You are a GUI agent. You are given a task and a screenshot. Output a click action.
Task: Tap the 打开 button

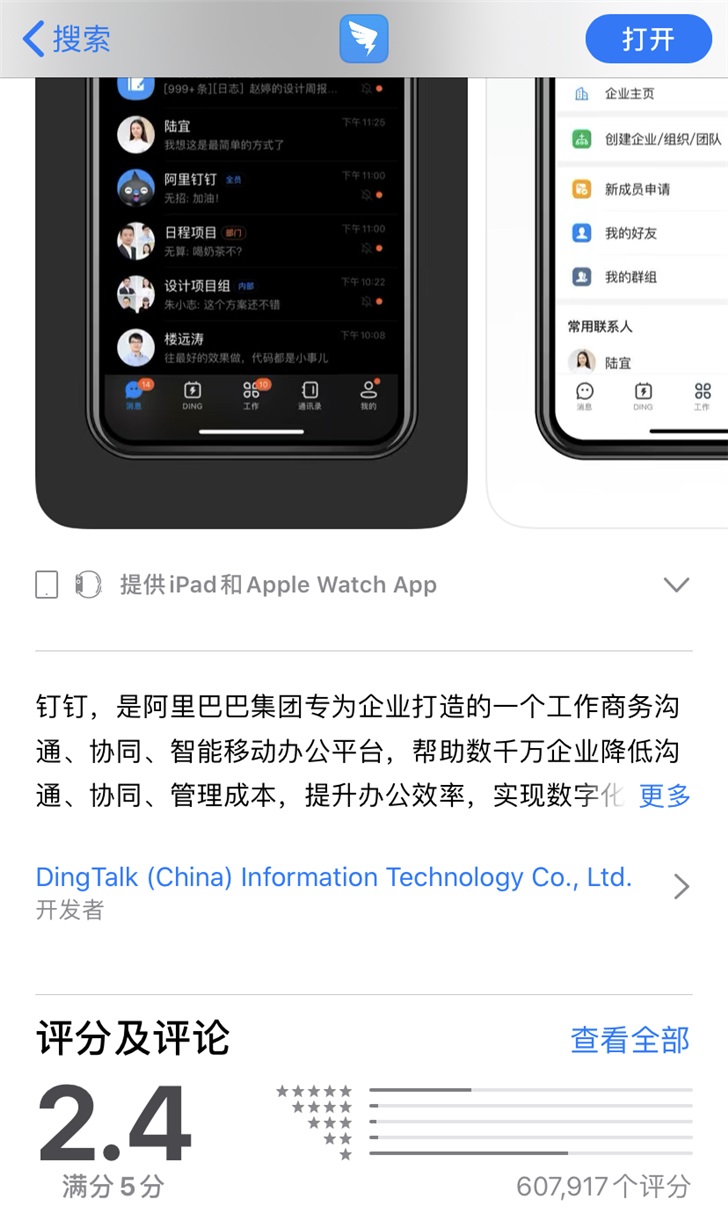pyautogui.click(x=648, y=40)
